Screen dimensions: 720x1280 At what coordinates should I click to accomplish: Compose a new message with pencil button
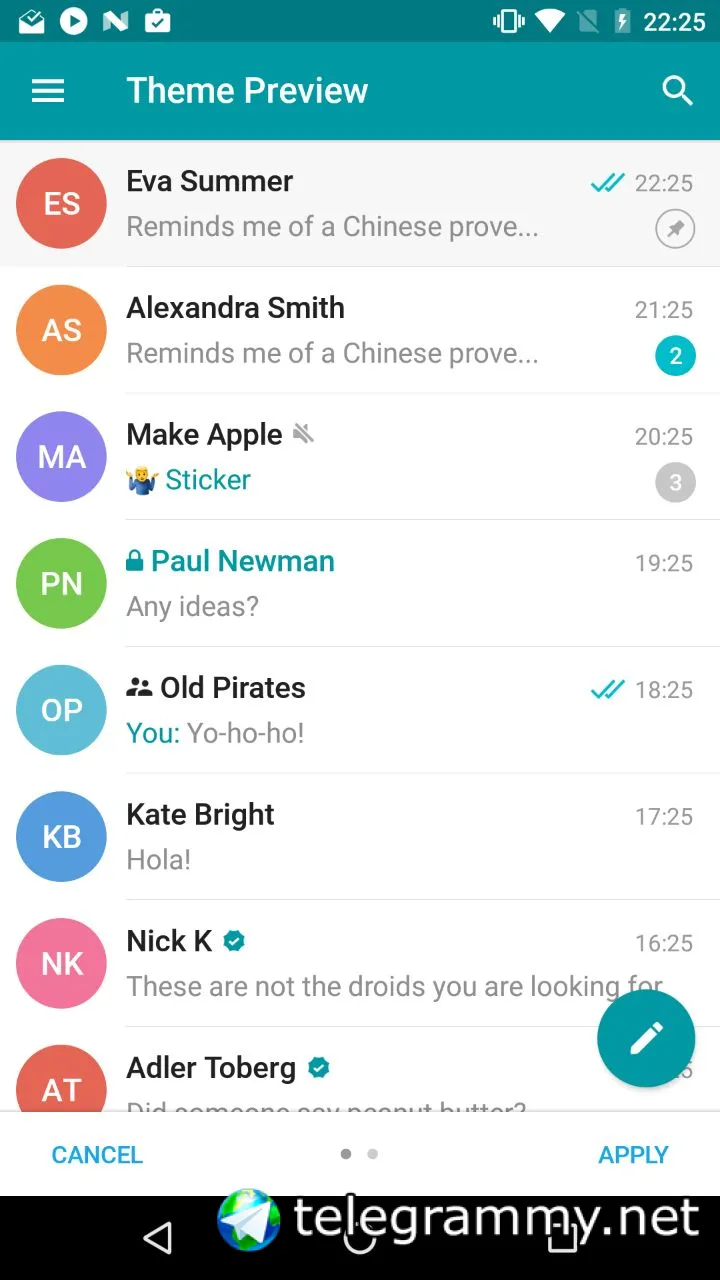click(646, 1039)
